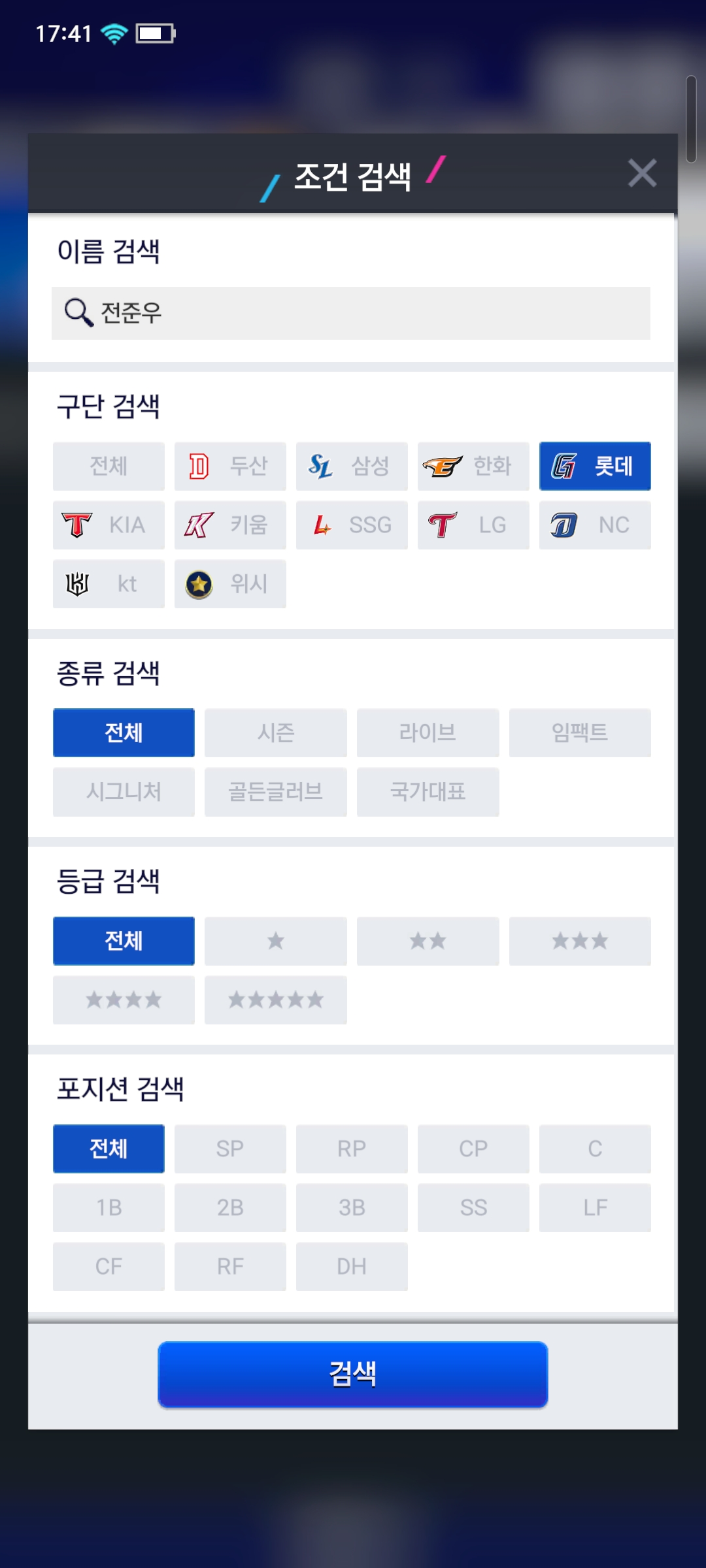This screenshot has height=1568, width=706.
Task: Choose the CF position chip
Action: click(109, 1266)
